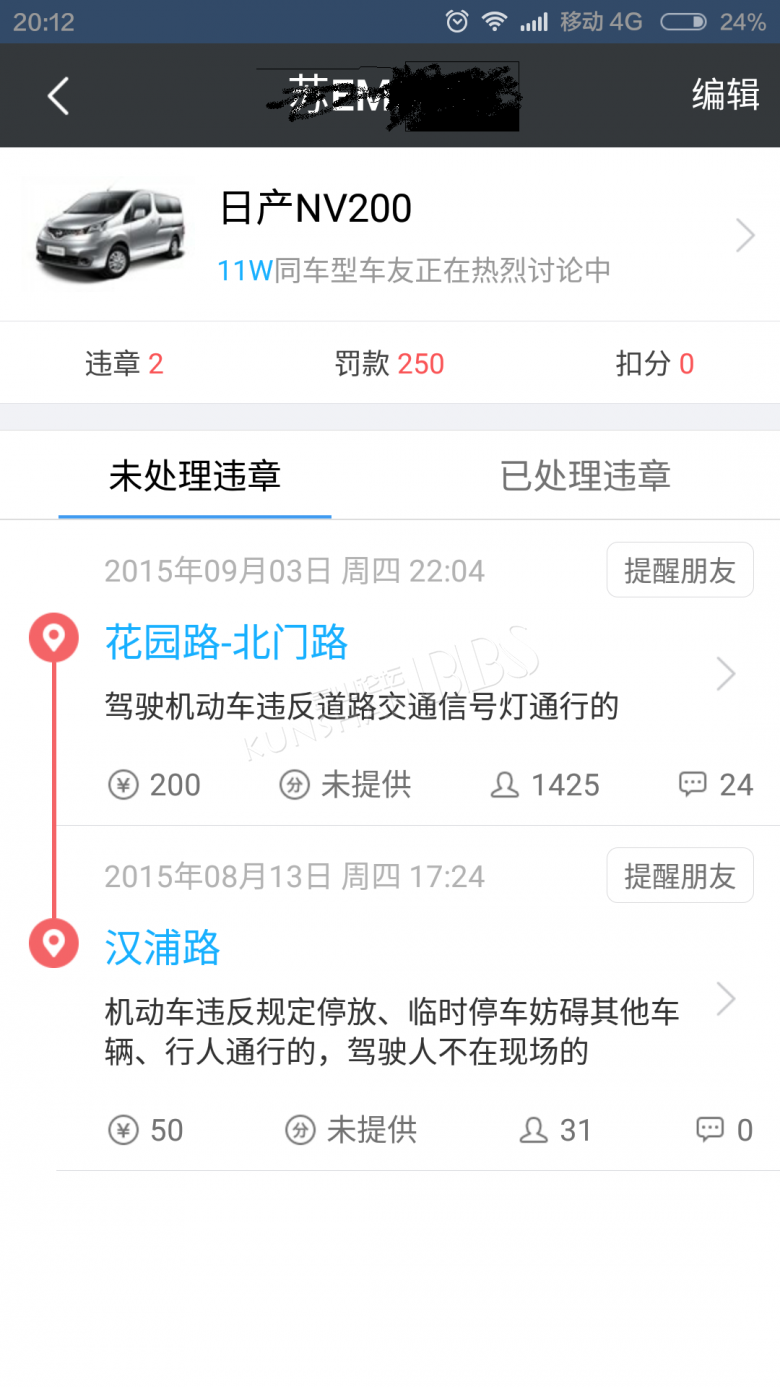Image resolution: width=780 pixels, height=1387 pixels.
Task: Select the 未处理违章 tab
Action: click(195, 476)
